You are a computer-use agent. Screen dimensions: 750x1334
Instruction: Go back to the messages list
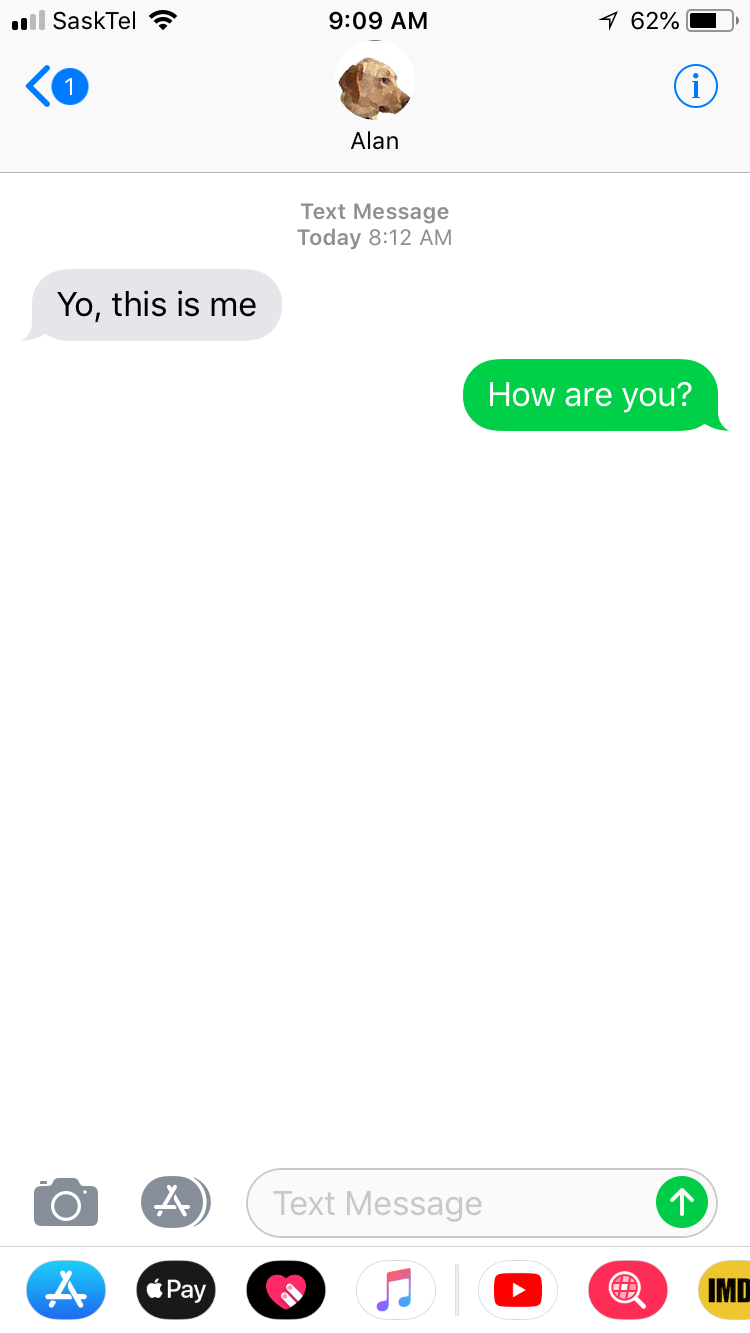[x=57, y=88]
